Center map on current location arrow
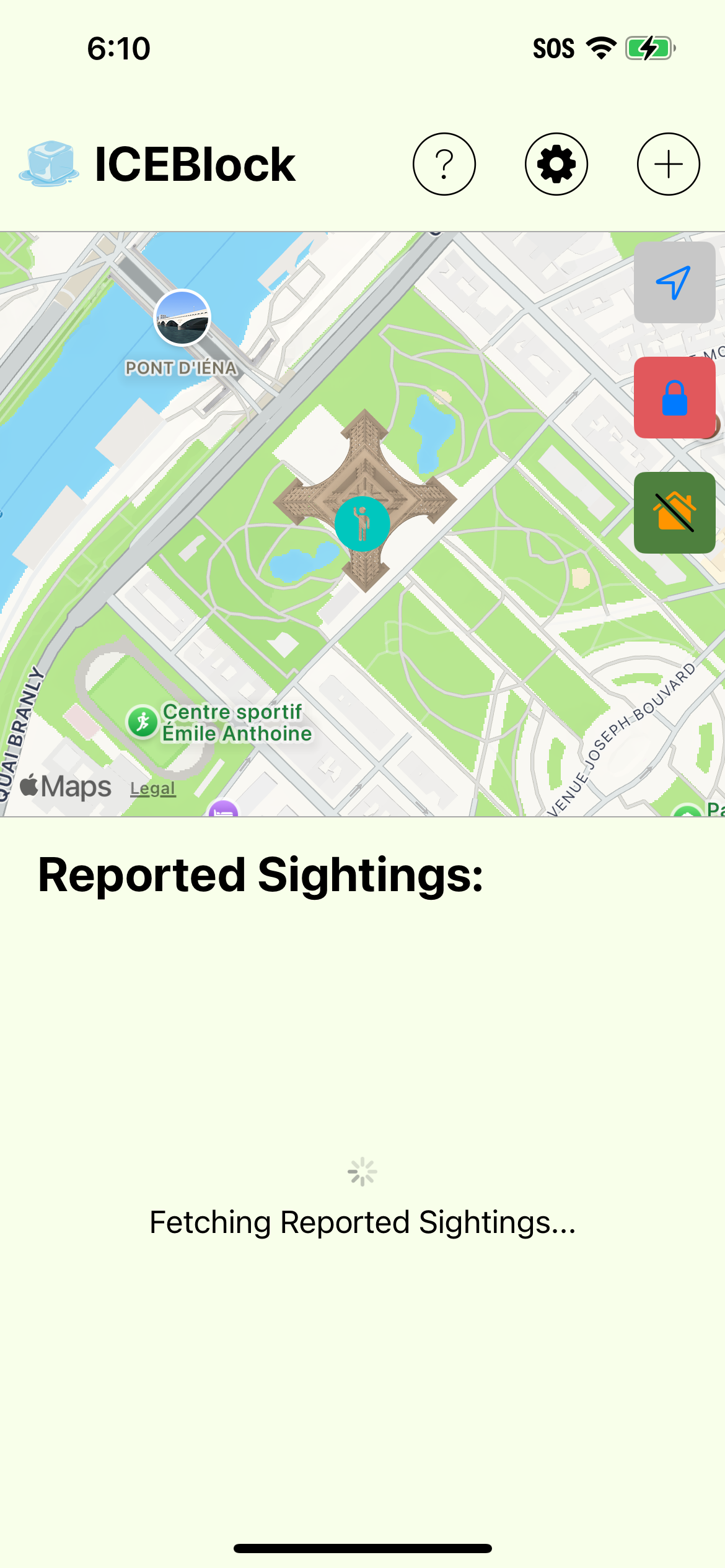Viewport: 725px width, 1568px height. (x=674, y=282)
